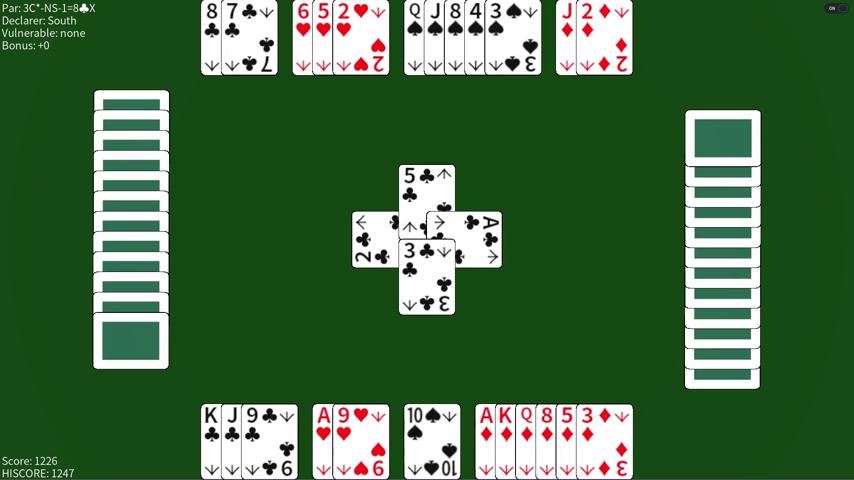This screenshot has height=480, width=854.
Task: Select the ace of diamonds
Action: click(x=485, y=440)
